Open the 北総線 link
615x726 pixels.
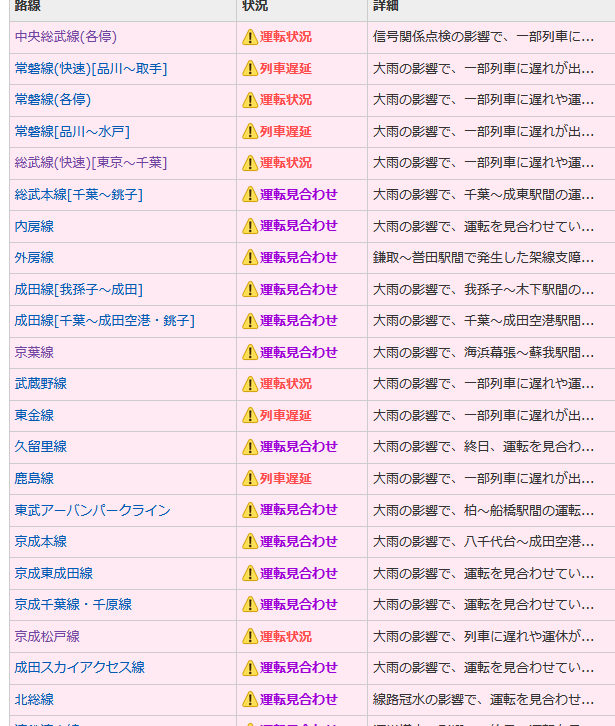coord(34,699)
